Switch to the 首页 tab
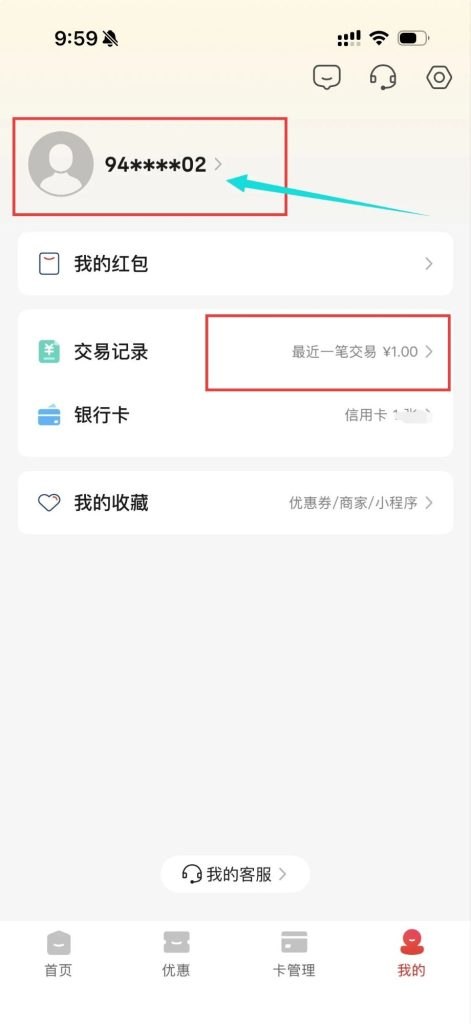The height and width of the screenshot is (1024, 471). (59, 954)
